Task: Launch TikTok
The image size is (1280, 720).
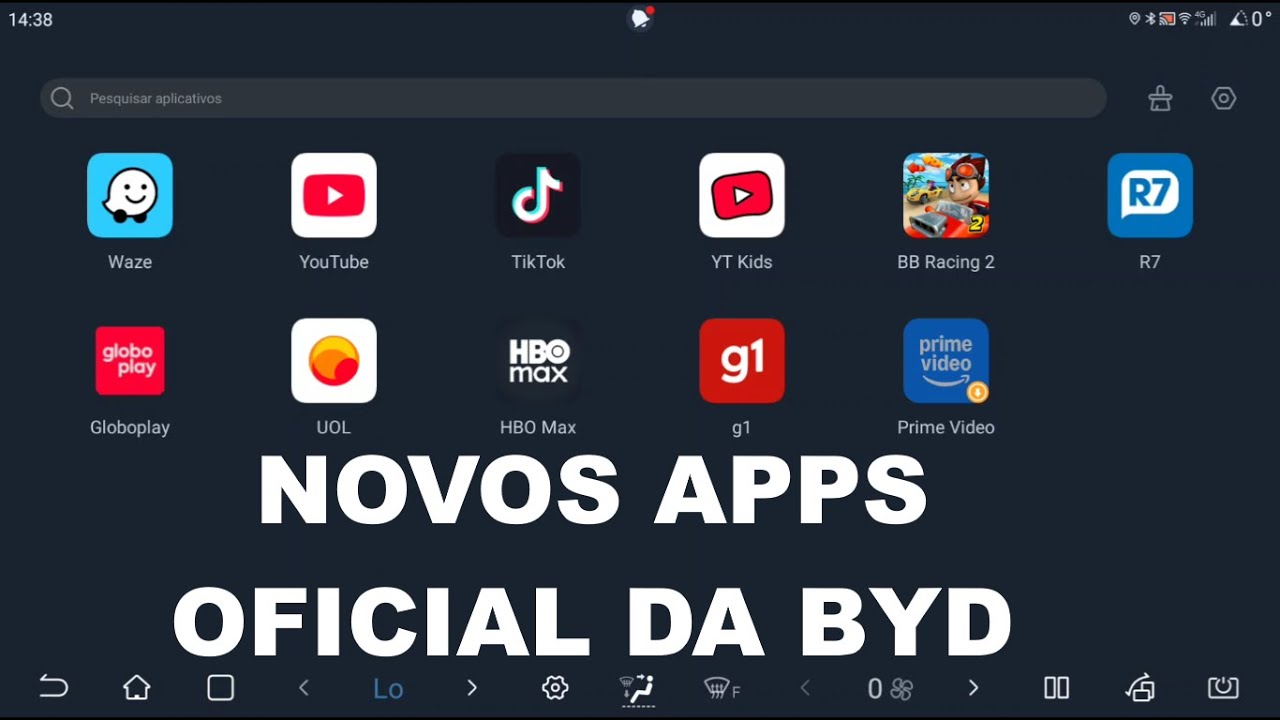Action: pos(538,196)
